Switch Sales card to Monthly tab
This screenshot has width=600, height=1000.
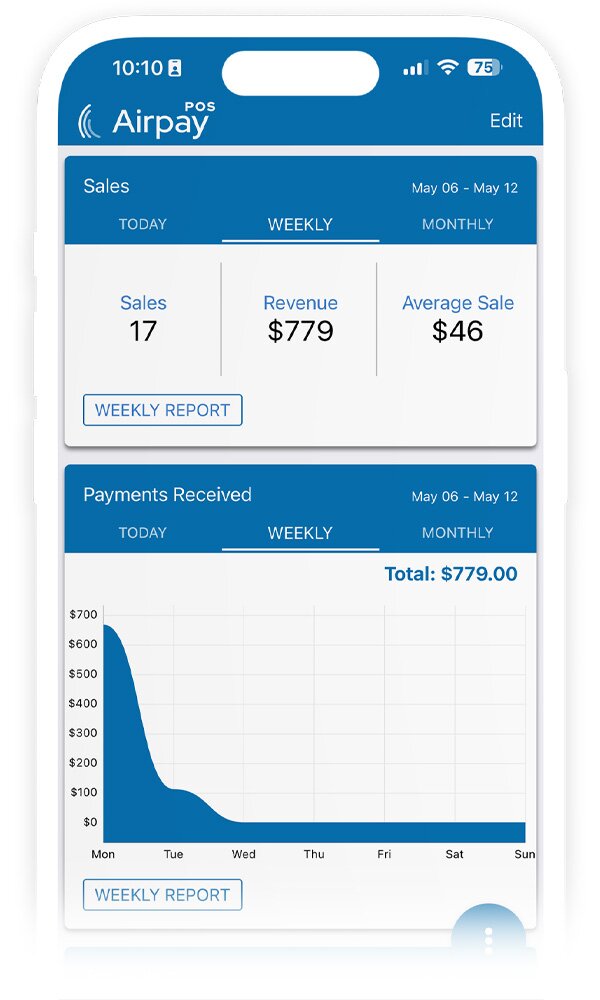[457, 224]
